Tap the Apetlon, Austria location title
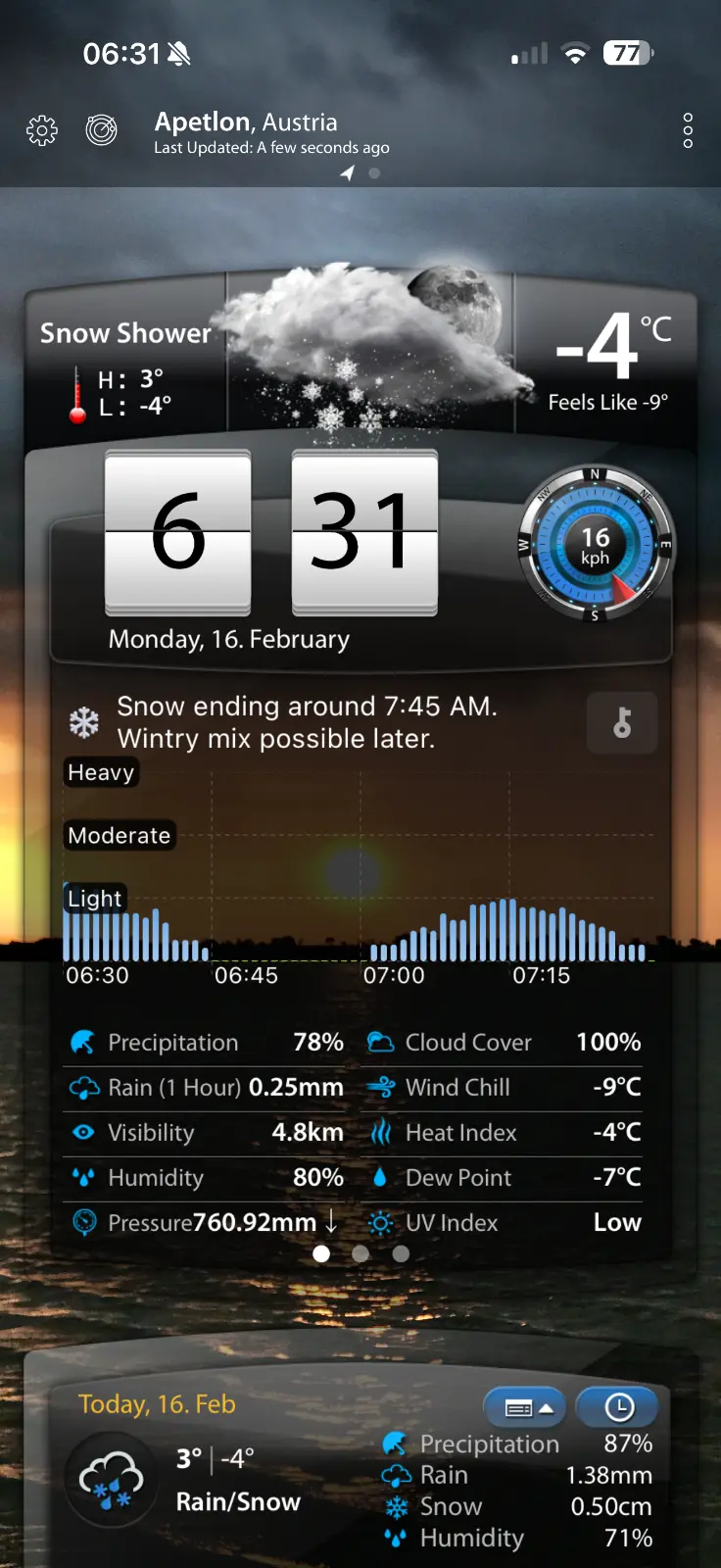Viewport: 721px width, 1568px height. coord(246,122)
